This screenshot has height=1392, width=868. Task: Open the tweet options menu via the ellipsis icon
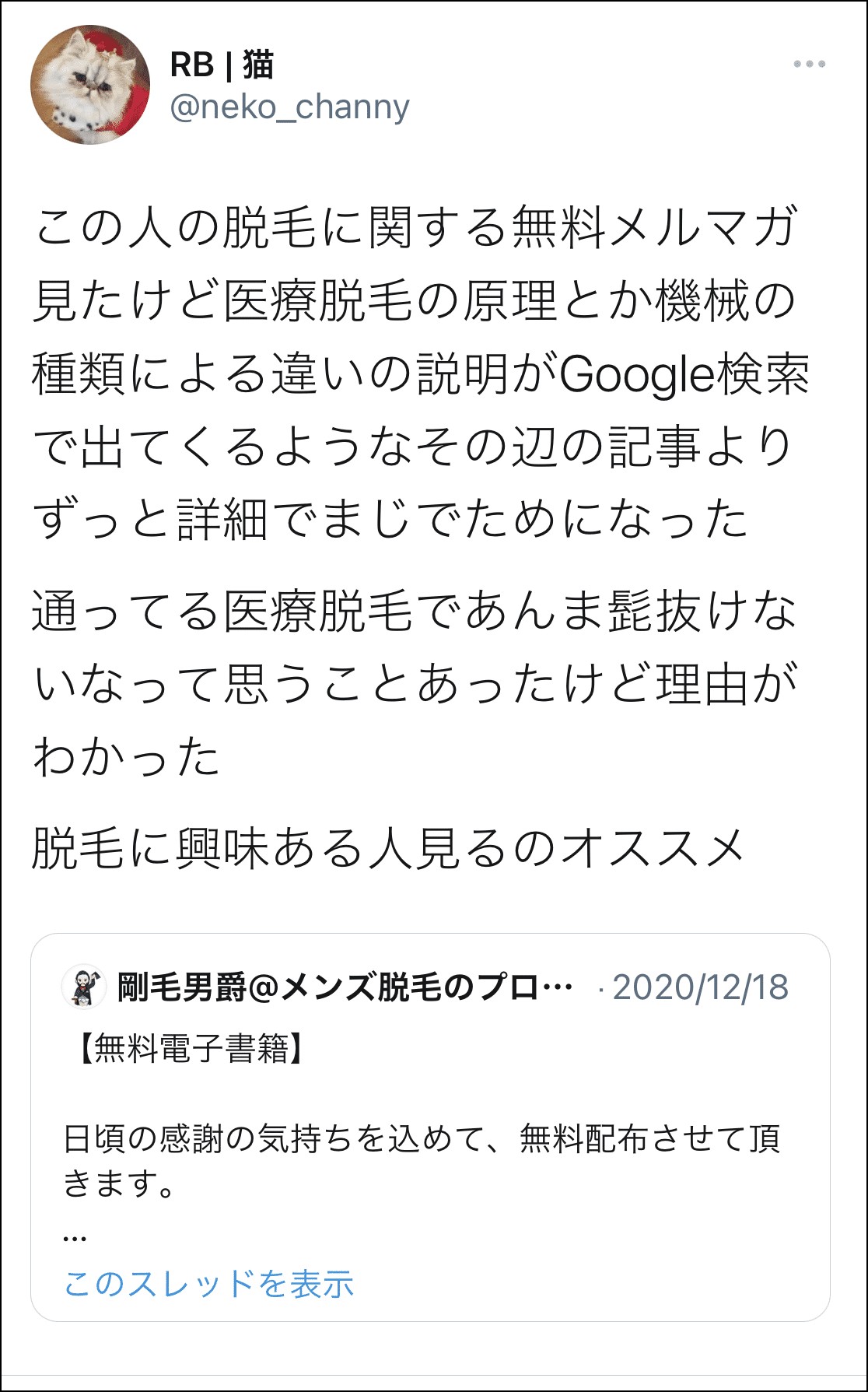pyautogui.click(x=810, y=65)
